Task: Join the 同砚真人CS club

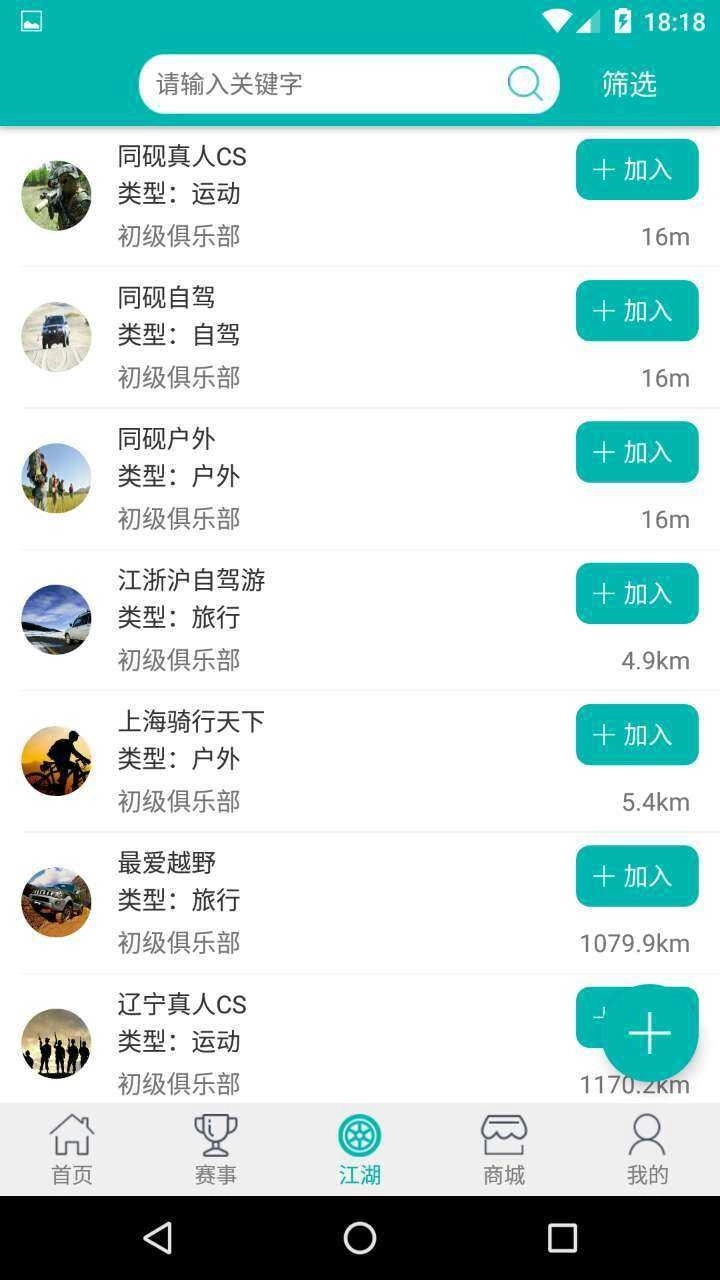Action: click(637, 170)
